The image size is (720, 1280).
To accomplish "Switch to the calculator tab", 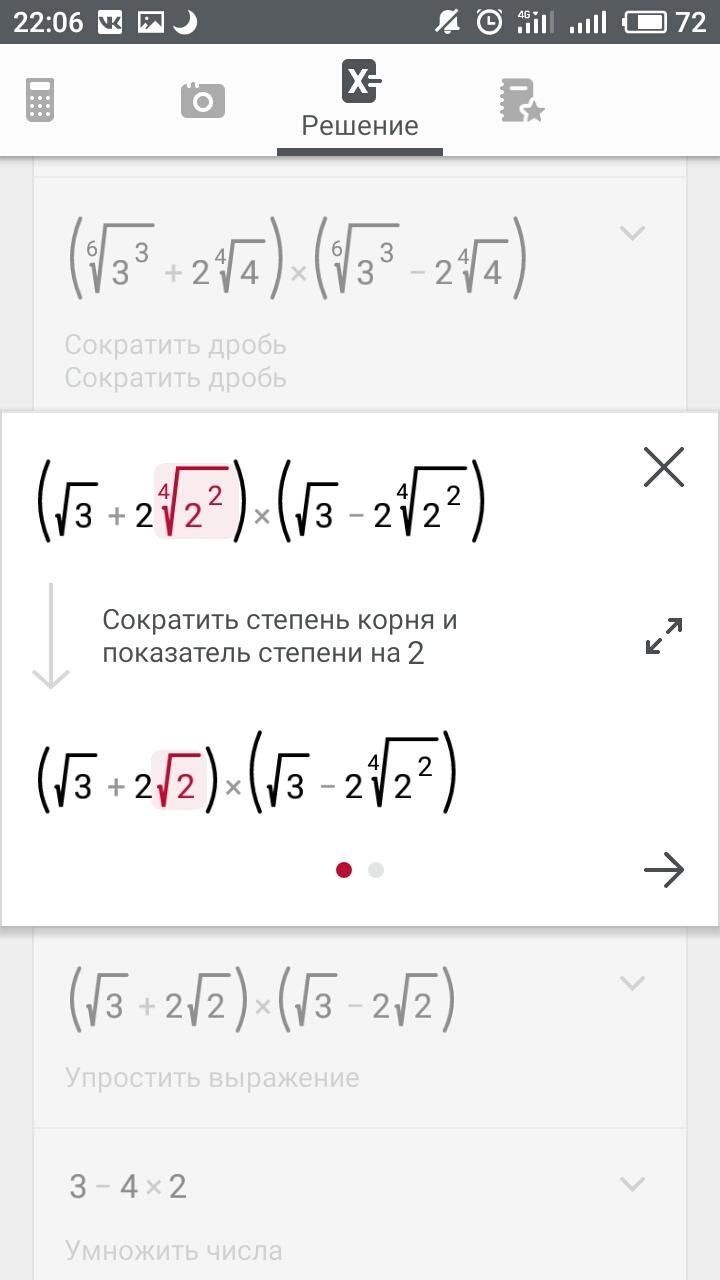I will pyautogui.click(x=40, y=101).
